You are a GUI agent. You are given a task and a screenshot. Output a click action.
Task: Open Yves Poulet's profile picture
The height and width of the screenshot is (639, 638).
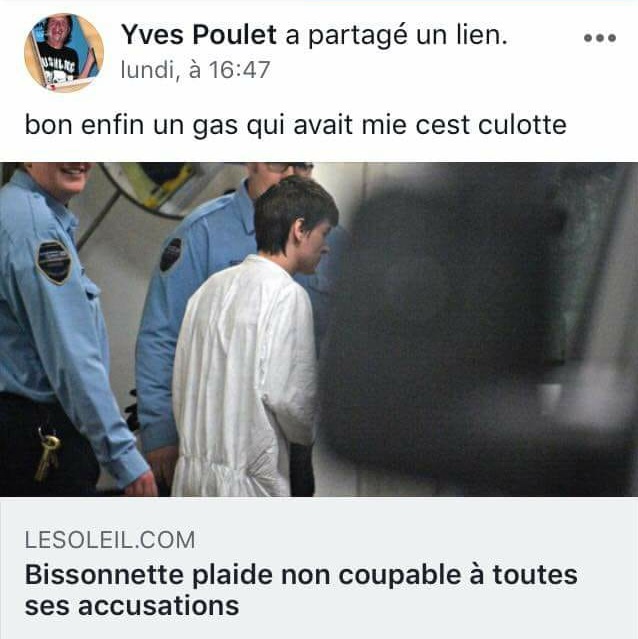[x=62, y=53]
